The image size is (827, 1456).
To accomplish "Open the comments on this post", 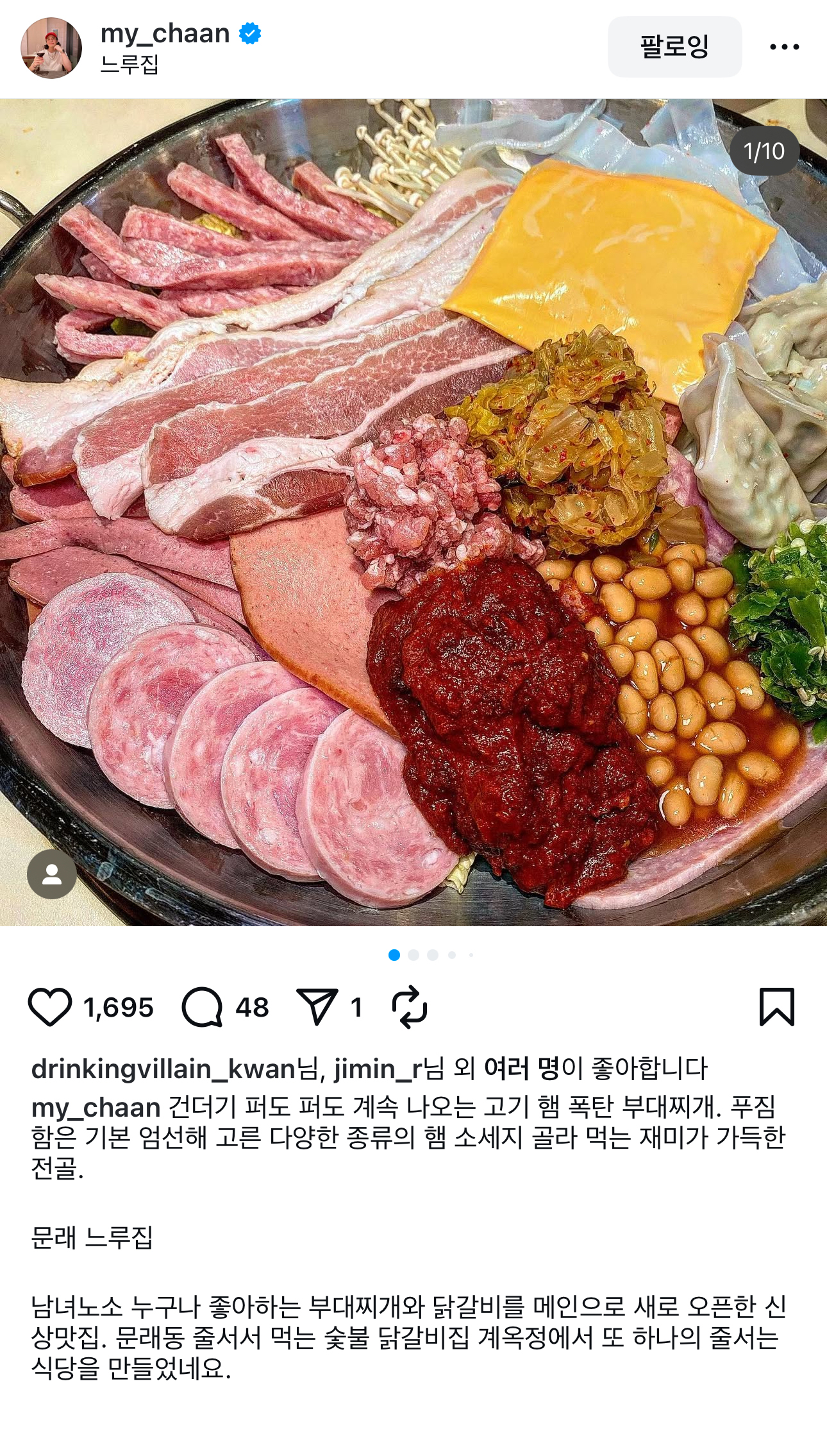I will pos(203,1007).
